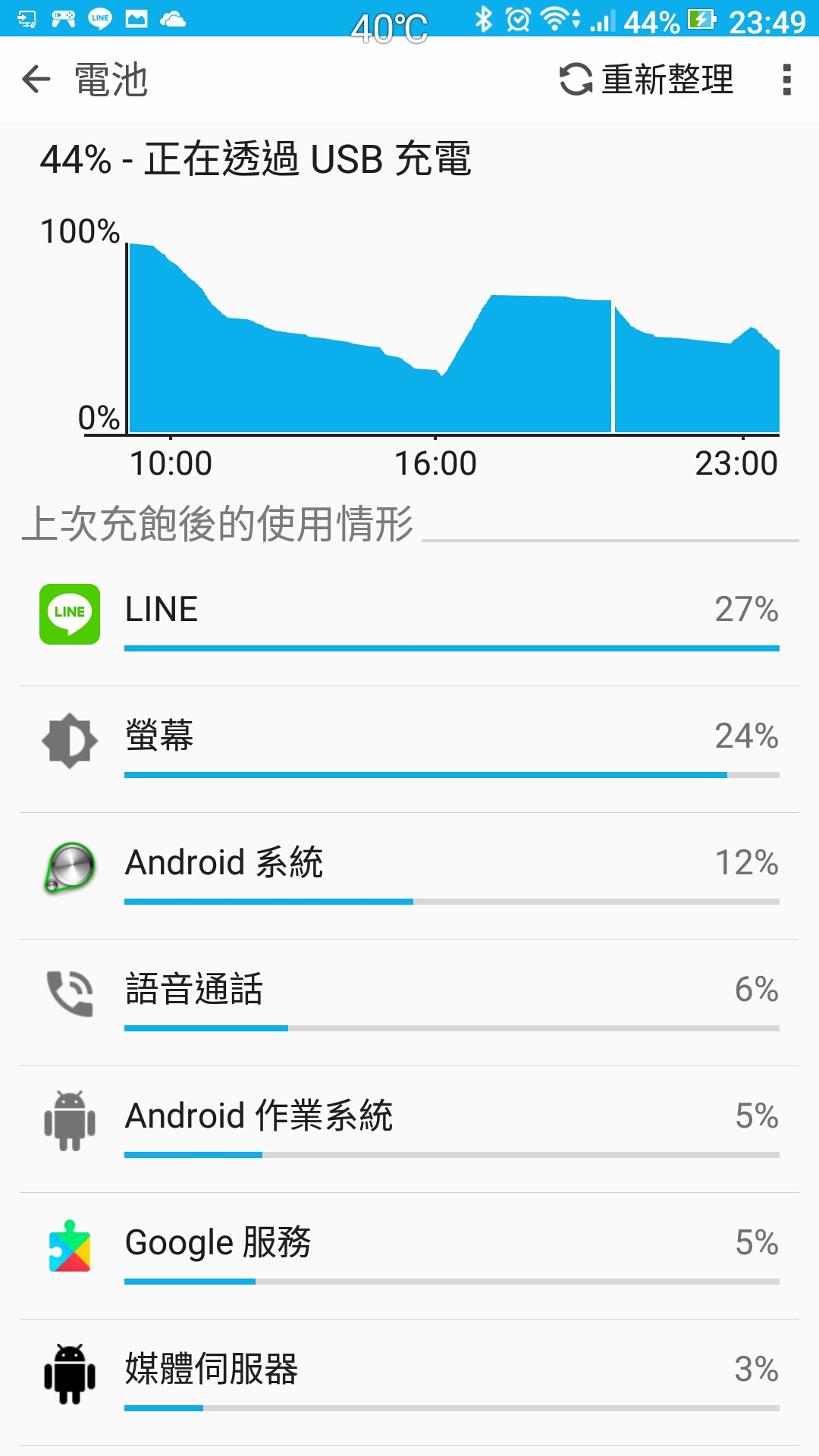View 螢幕 battery usage details
This screenshot has height=1456, width=819.
point(409,745)
